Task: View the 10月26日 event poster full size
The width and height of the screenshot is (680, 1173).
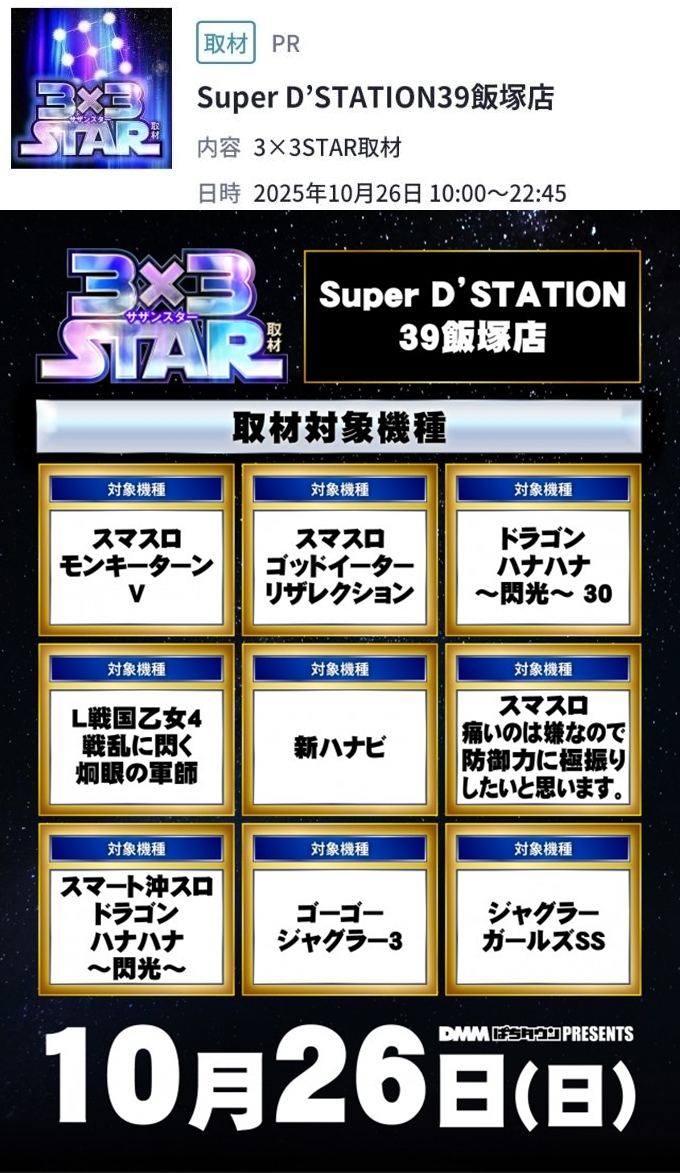Action: [x=340, y=690]
